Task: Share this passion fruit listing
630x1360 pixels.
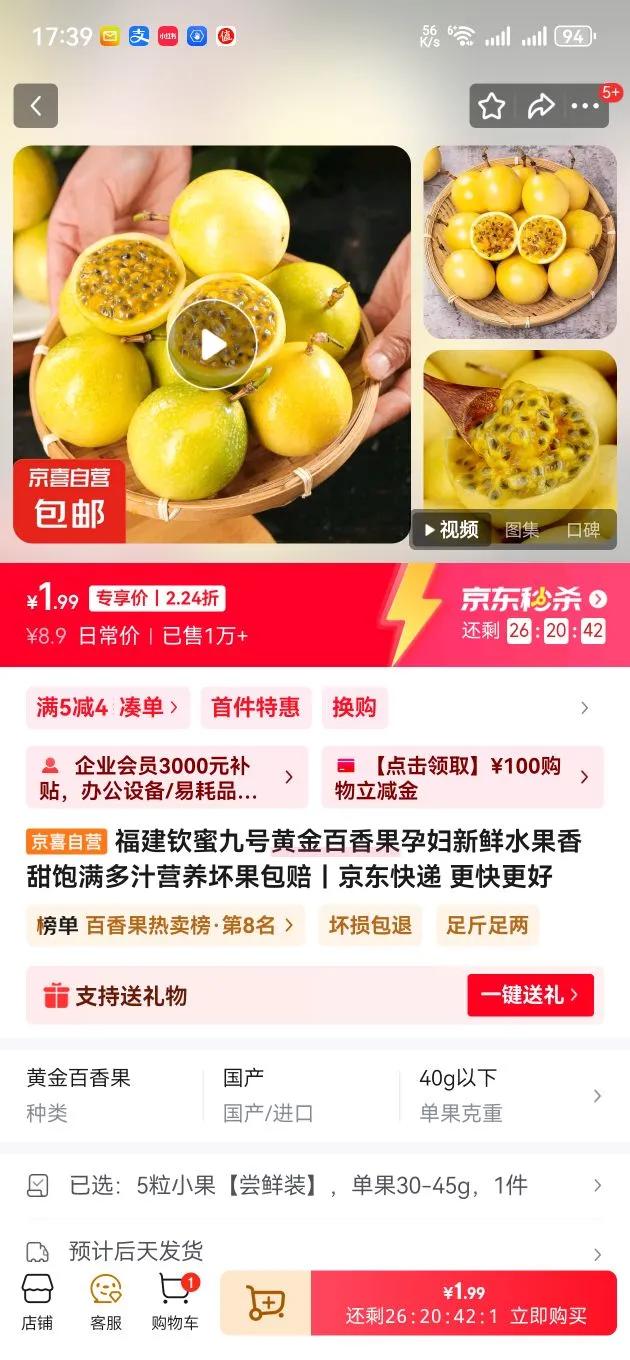Action: [x=541, y=106]
